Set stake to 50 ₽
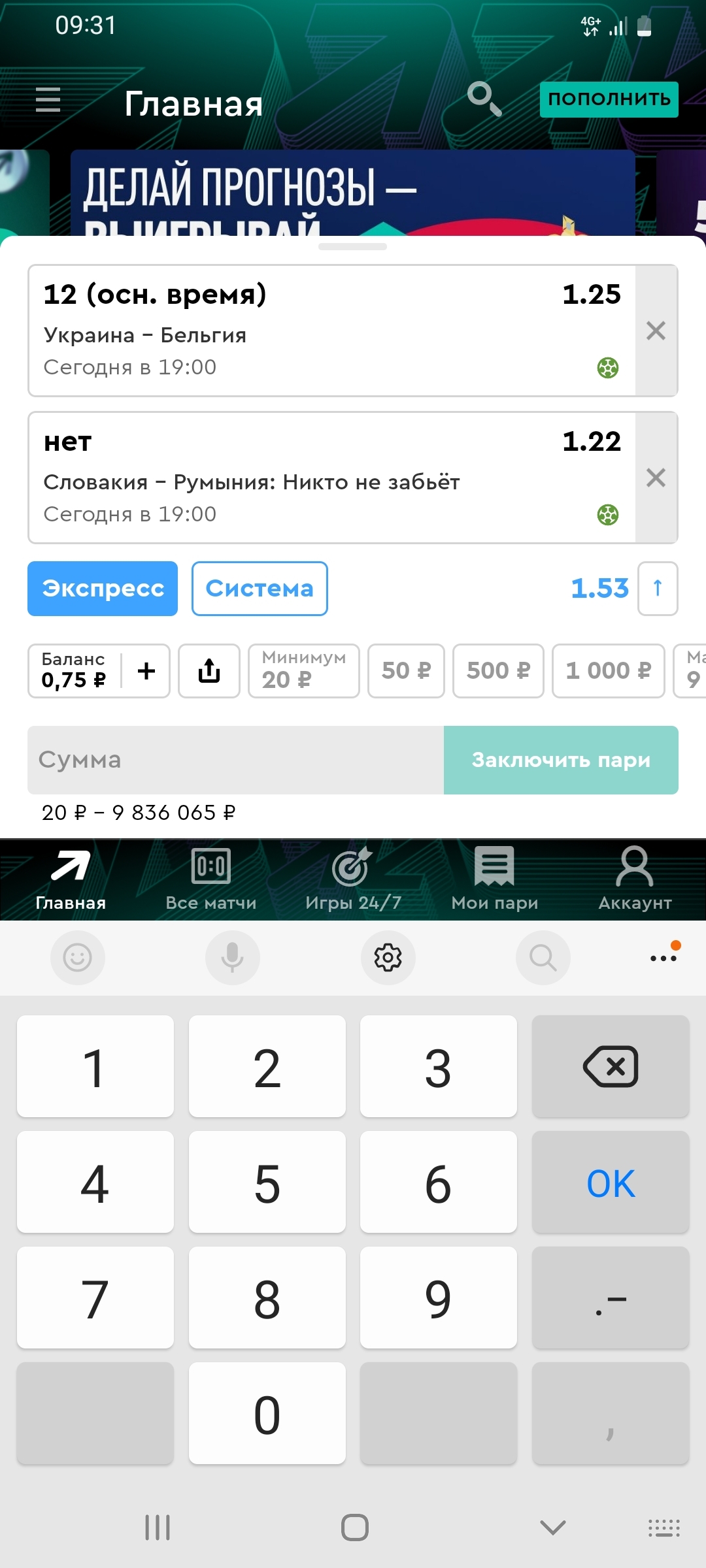The height and width of the screenshot is (1568, 706). tap(406, 671)
